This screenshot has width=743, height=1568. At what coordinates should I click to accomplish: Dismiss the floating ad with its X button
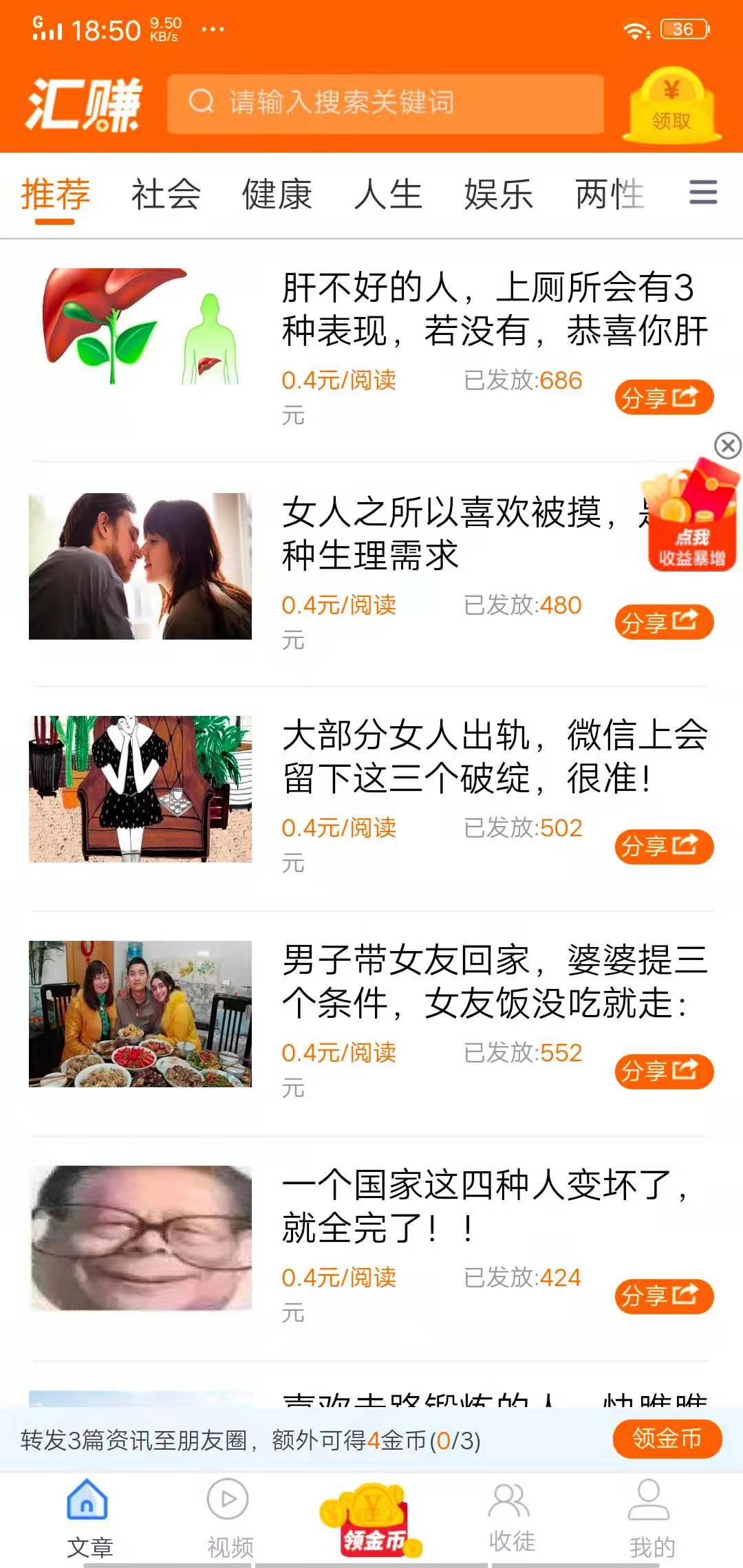pyautogui.click(x=727, y=446)
